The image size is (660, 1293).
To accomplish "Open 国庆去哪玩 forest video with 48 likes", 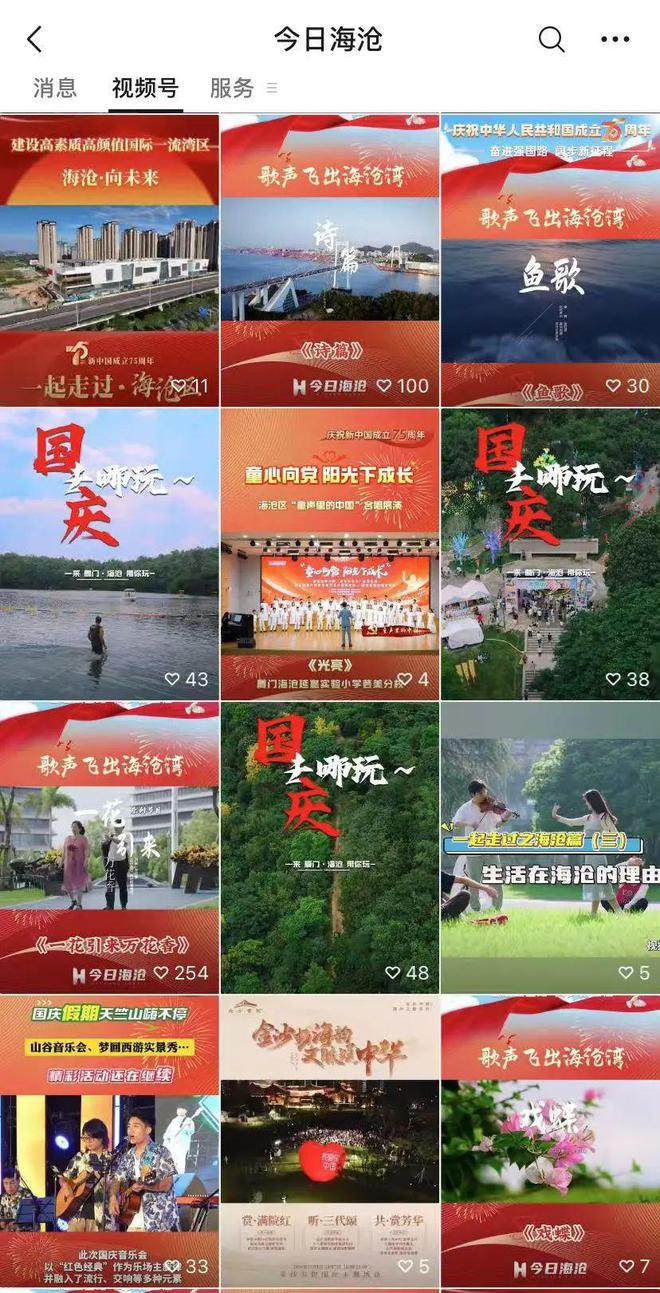I will pos(329,847).
